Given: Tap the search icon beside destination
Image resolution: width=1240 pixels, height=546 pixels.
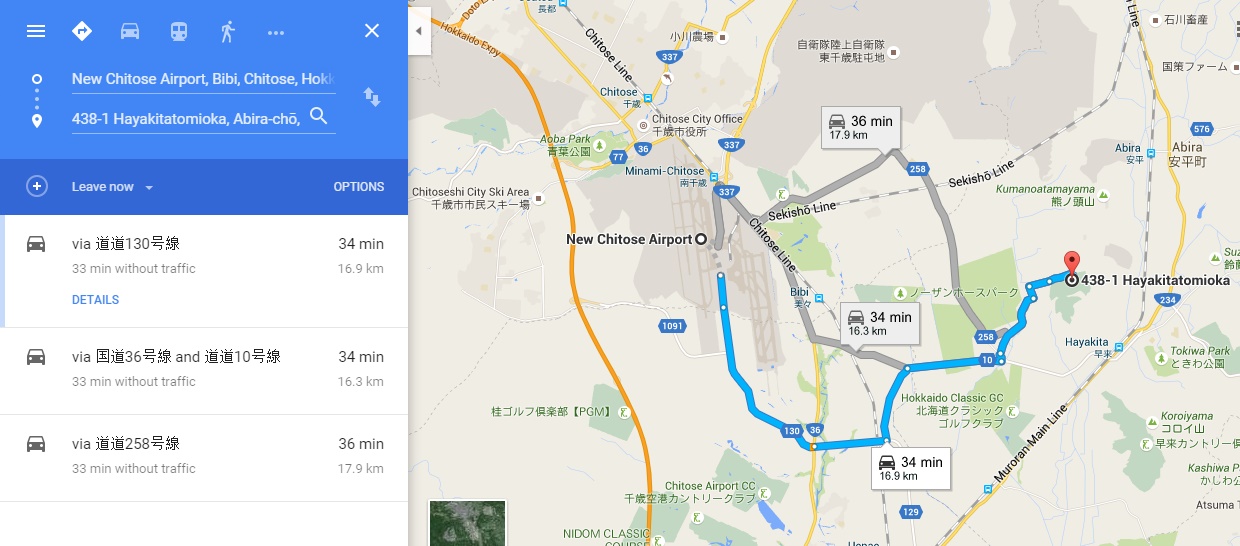Looking at the screenshot, I should click(319, 116).
